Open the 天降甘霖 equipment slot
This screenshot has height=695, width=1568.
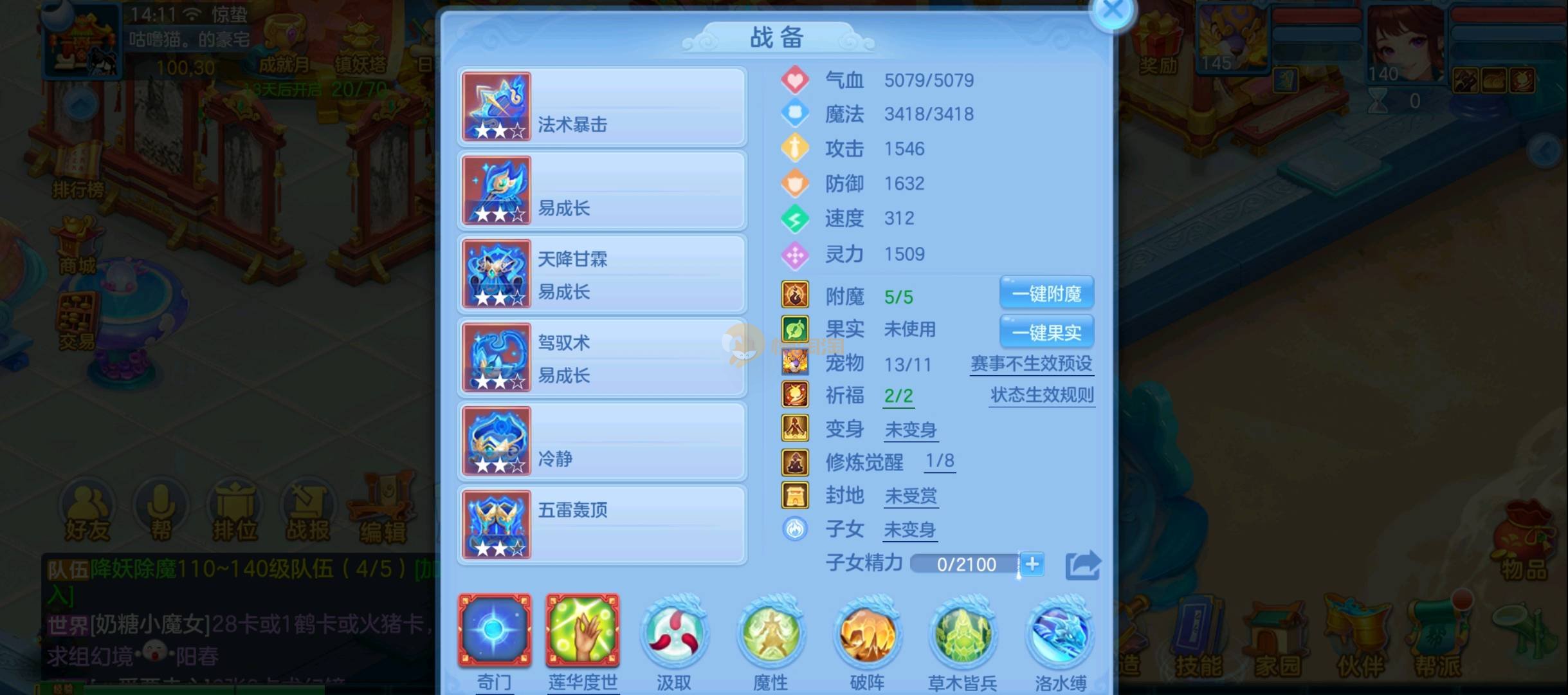coord(602,274)
